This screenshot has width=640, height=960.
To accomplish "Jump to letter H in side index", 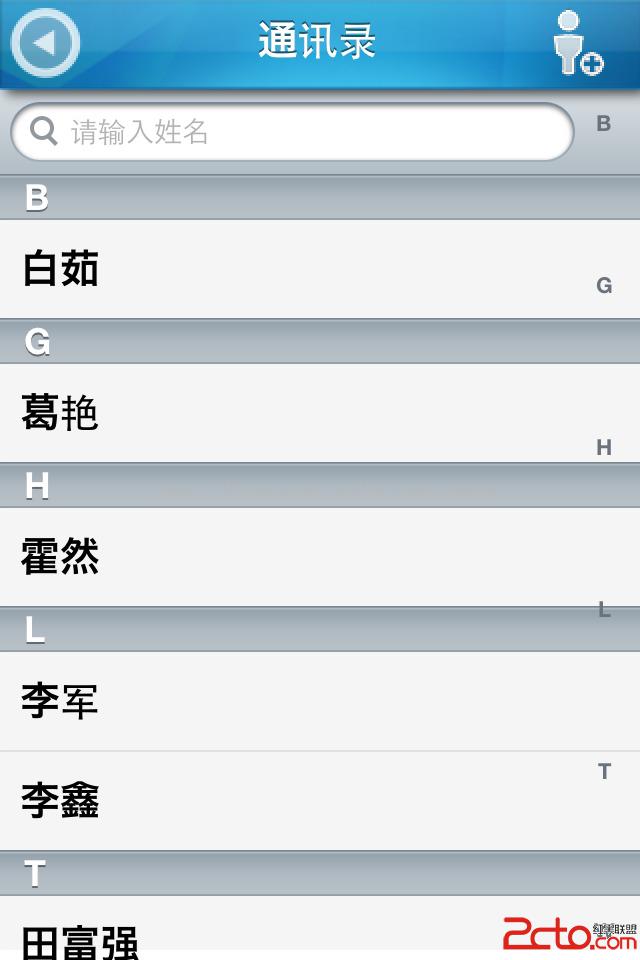I will 604,448.
